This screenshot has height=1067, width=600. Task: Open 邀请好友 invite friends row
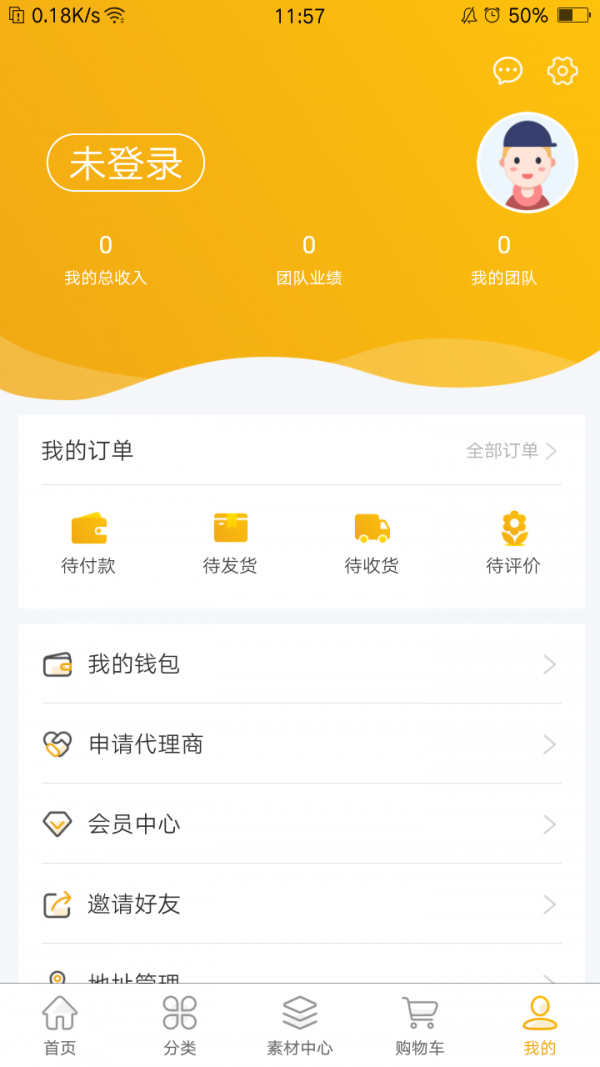tap(300, 904)
